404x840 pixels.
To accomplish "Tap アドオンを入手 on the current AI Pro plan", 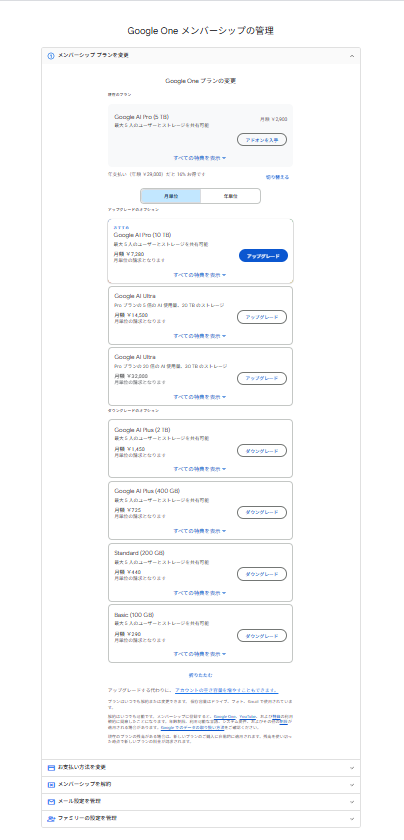I will pos(262,139).
